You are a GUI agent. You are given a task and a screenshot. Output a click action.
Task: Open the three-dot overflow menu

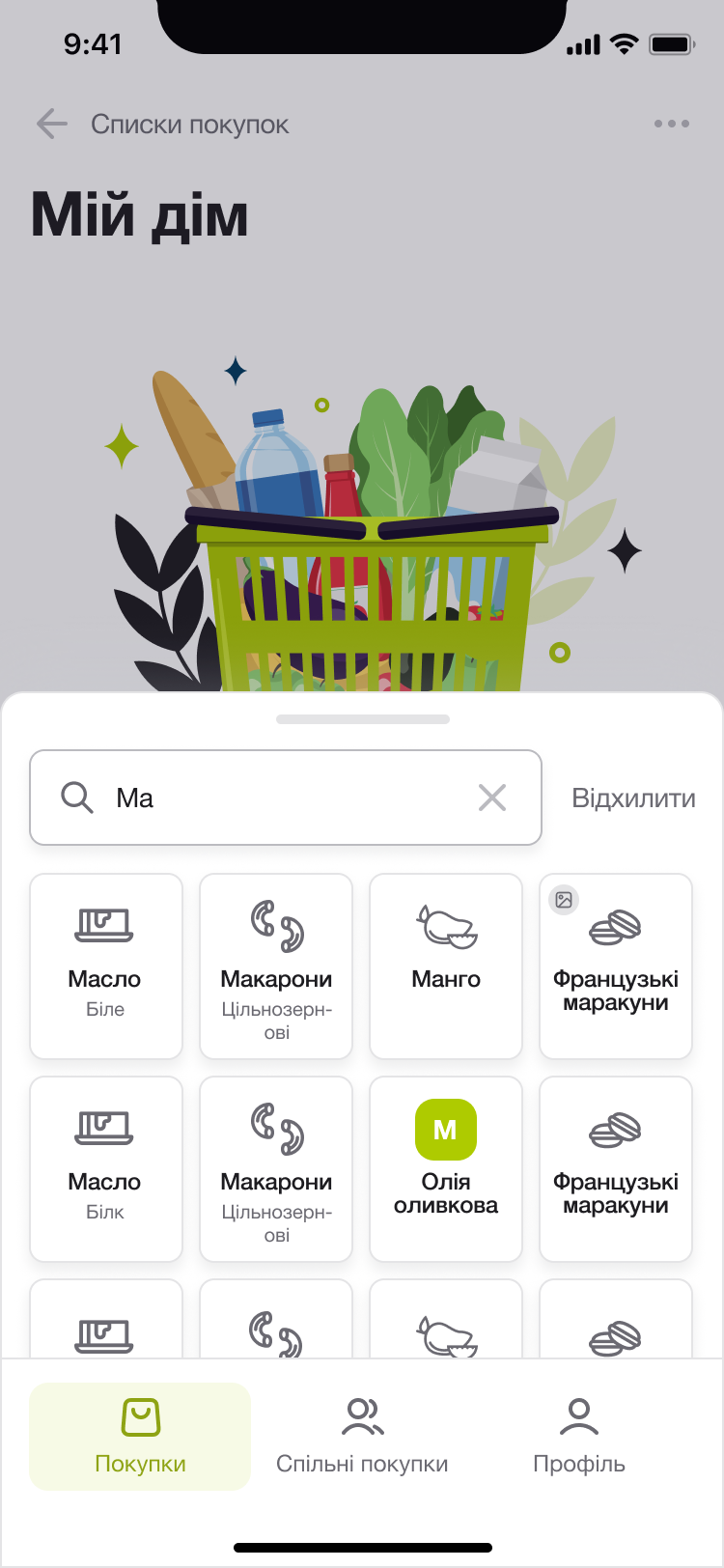(x=671, y=124)
